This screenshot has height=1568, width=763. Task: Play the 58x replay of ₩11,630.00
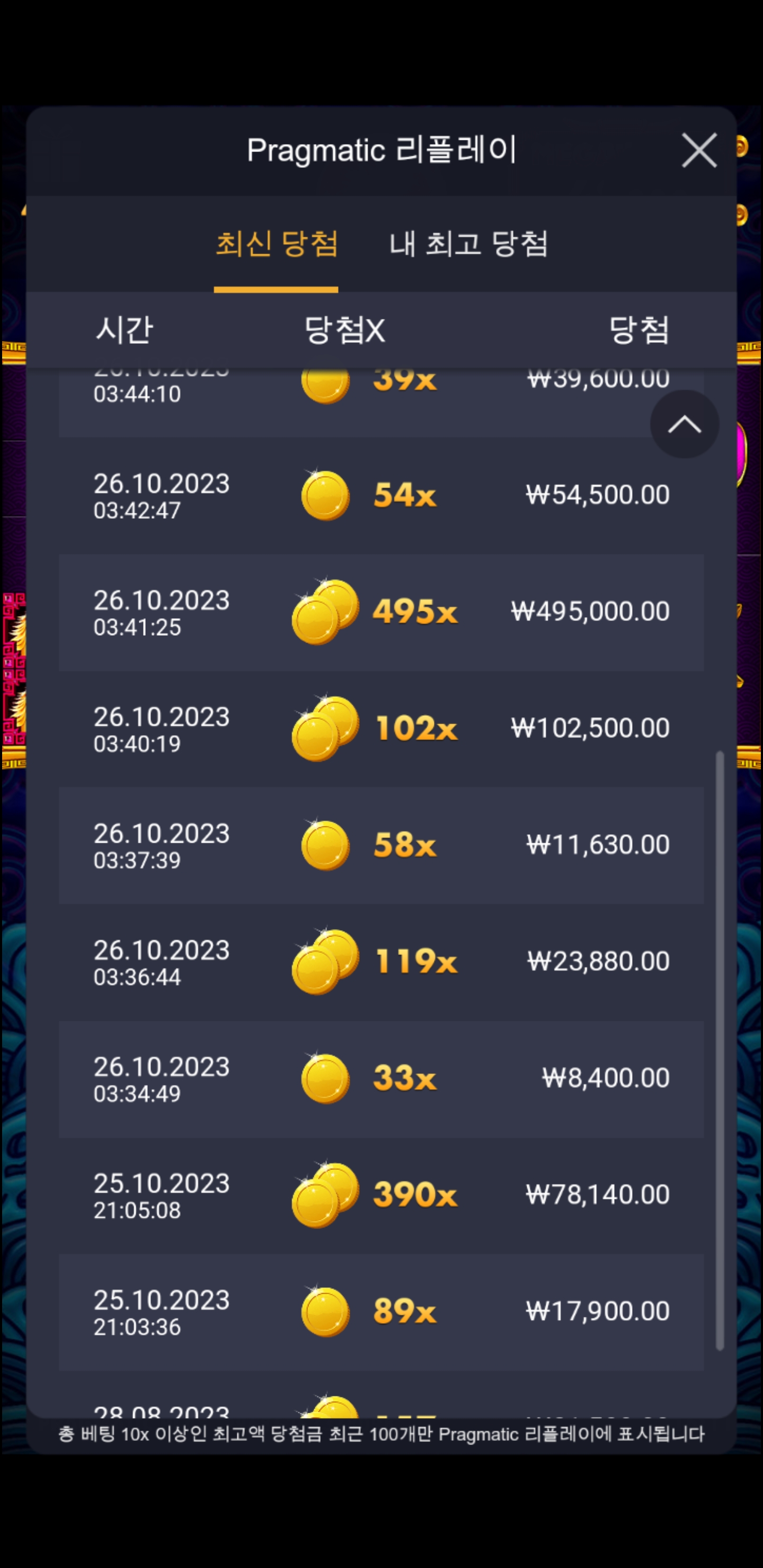[381, 845]
